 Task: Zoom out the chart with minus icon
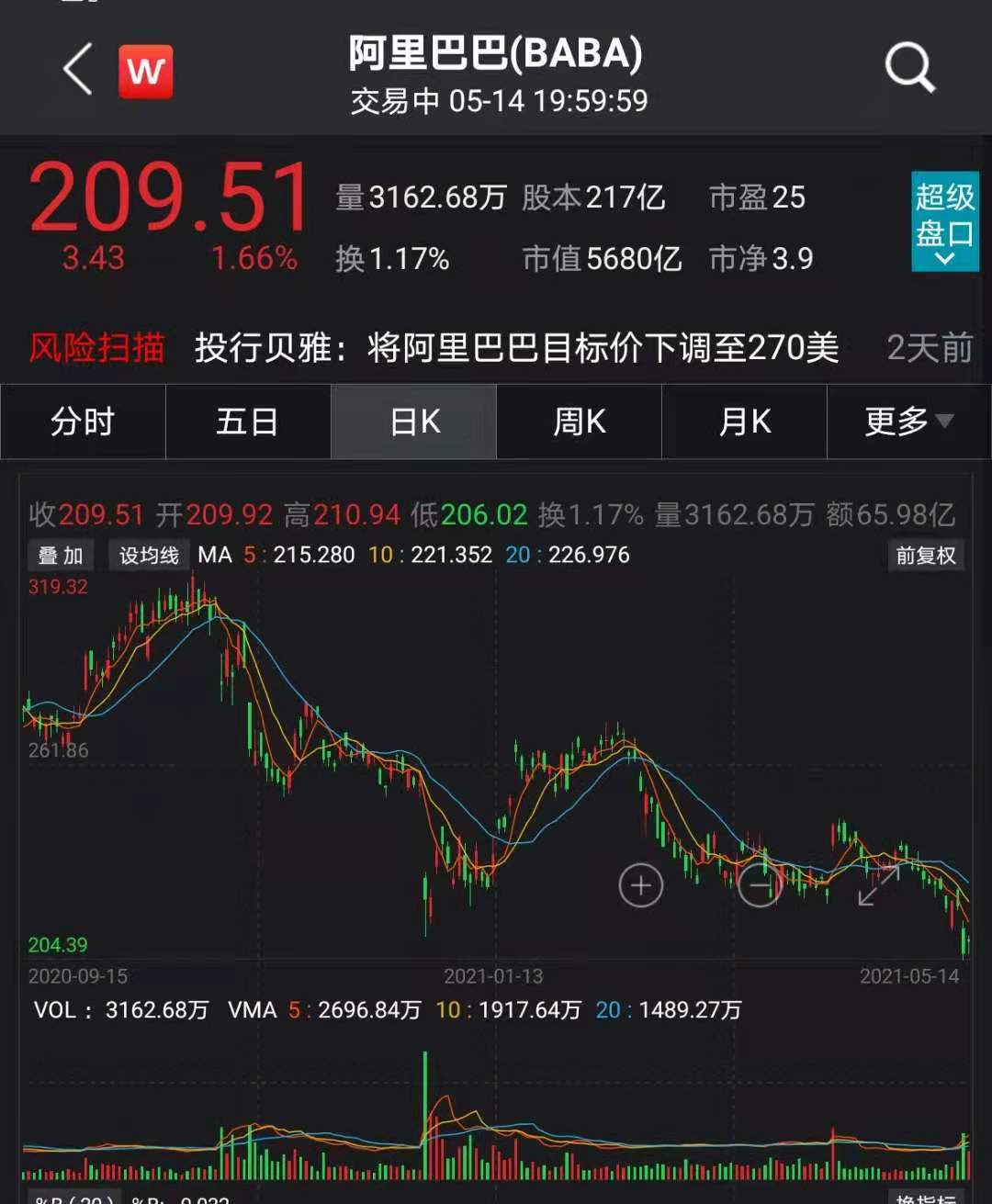click(760, 884)
